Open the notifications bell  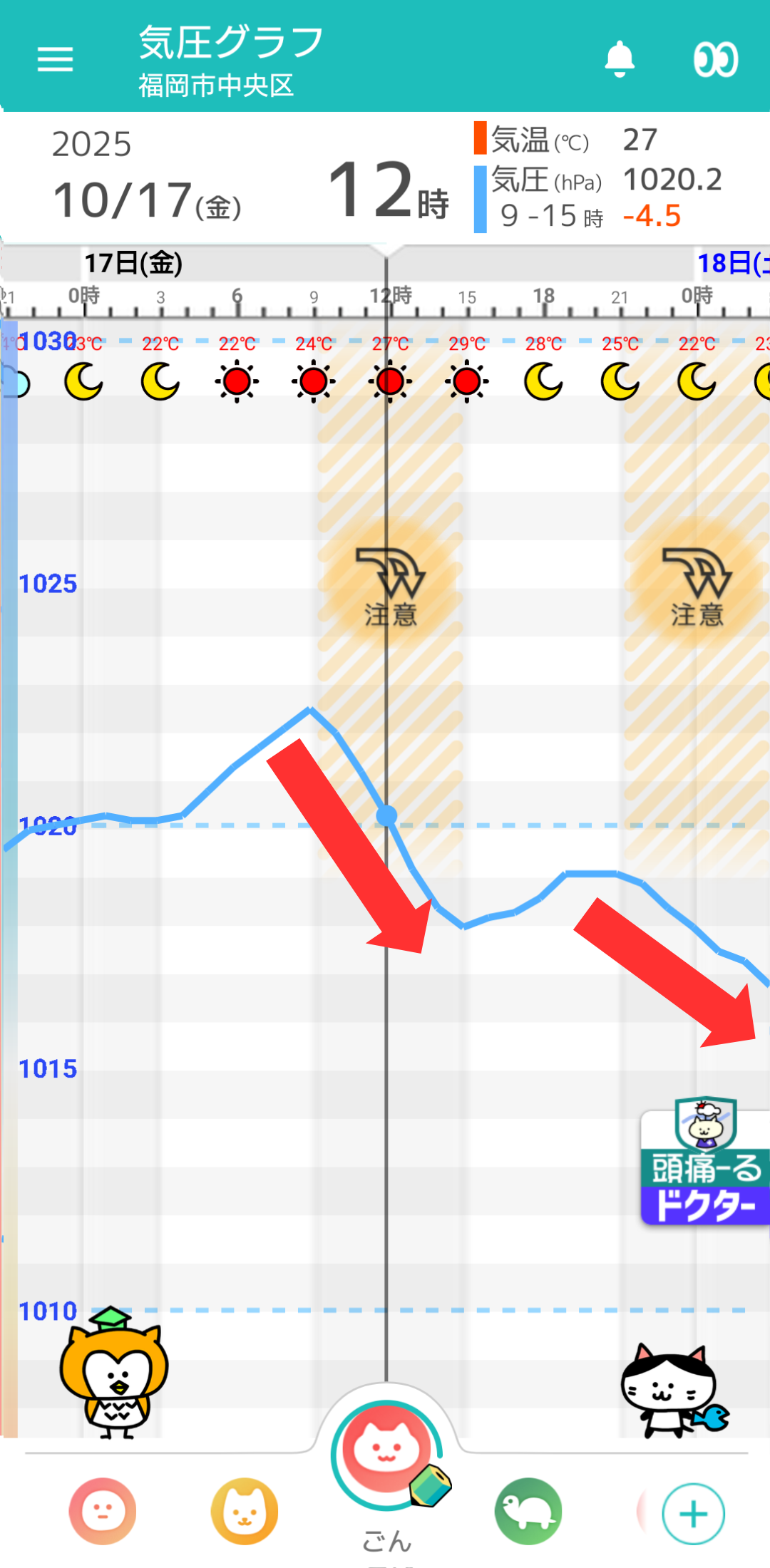click(620, 59)
